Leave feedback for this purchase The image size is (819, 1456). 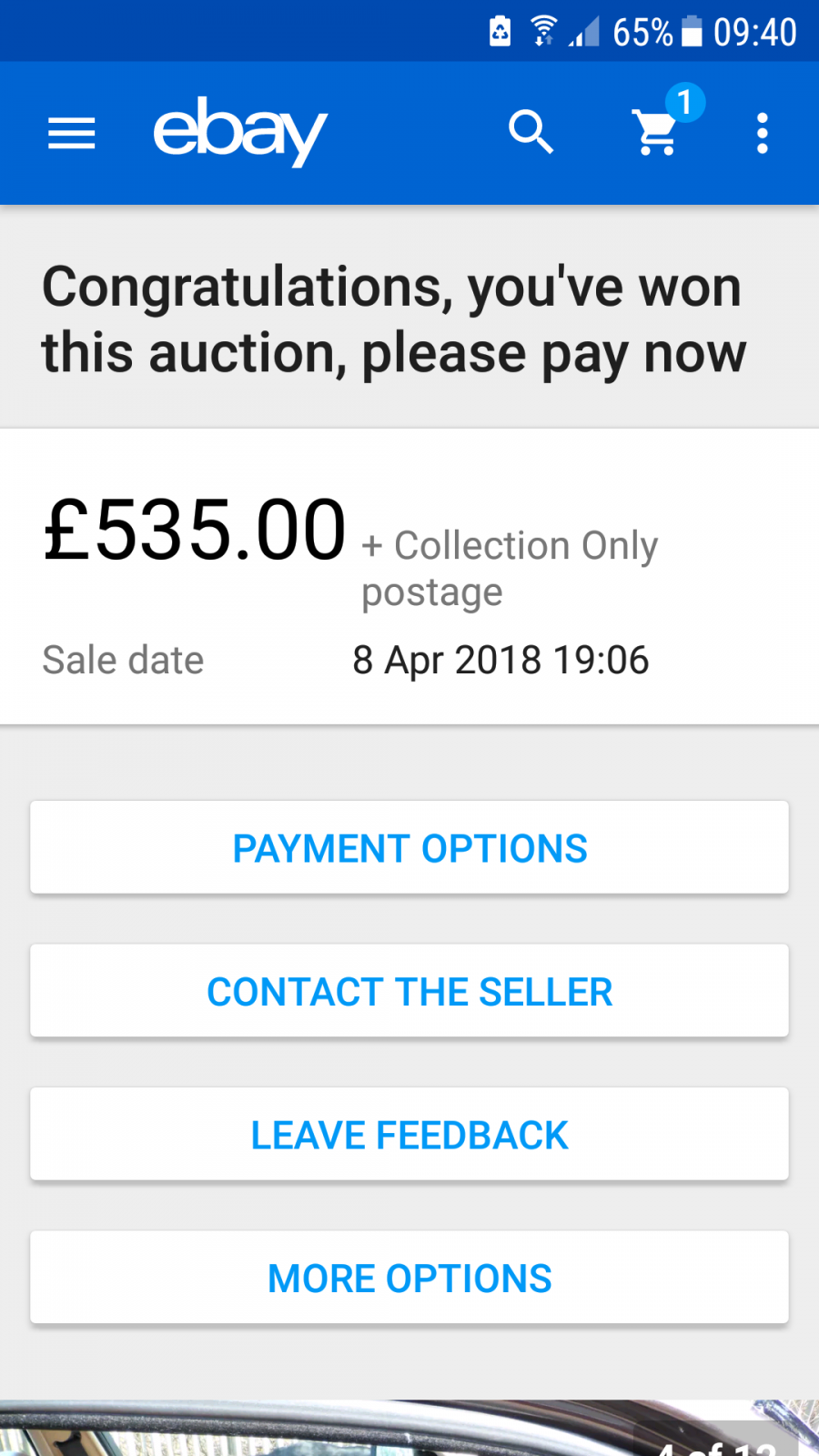tap(409, 1134)
